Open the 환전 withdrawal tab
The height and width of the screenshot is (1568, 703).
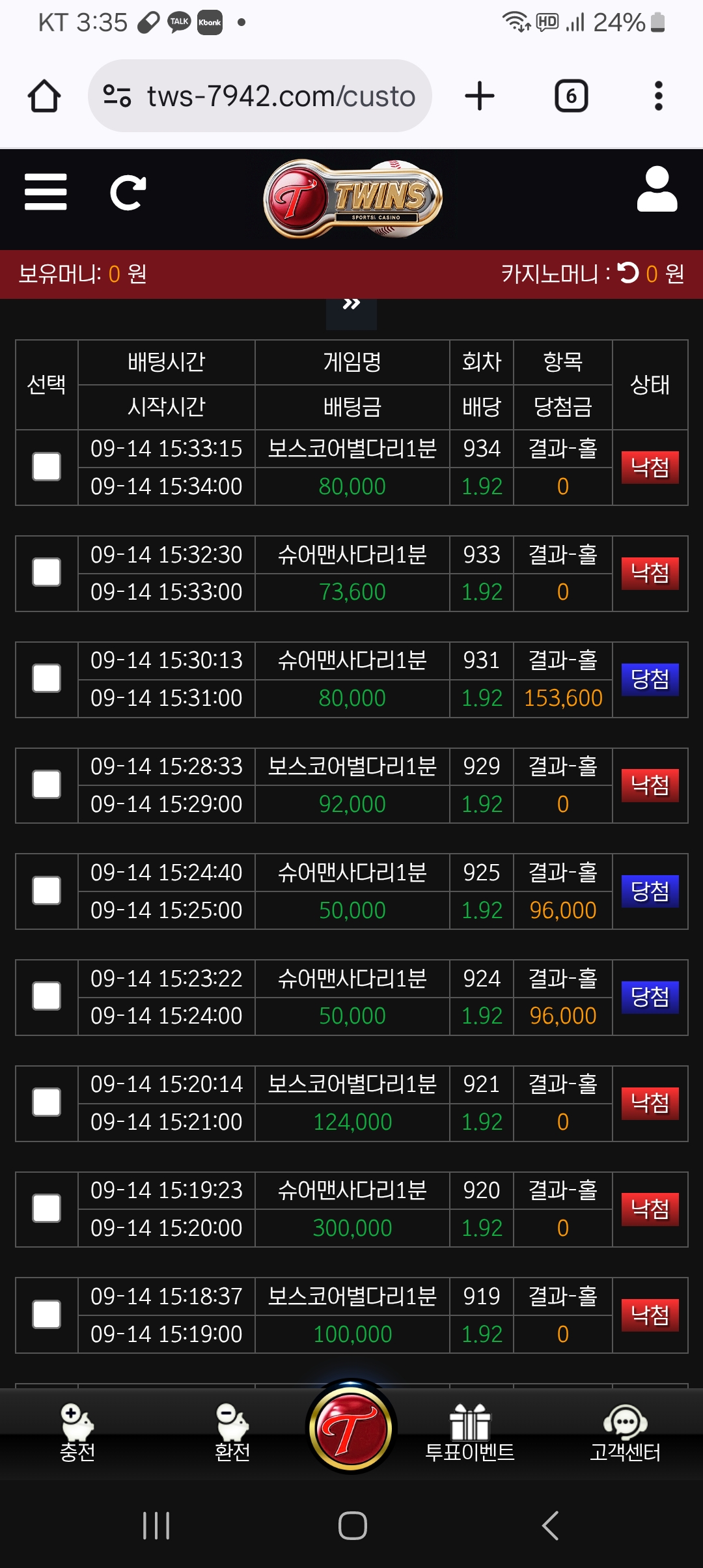click(x=232, y=1433)
